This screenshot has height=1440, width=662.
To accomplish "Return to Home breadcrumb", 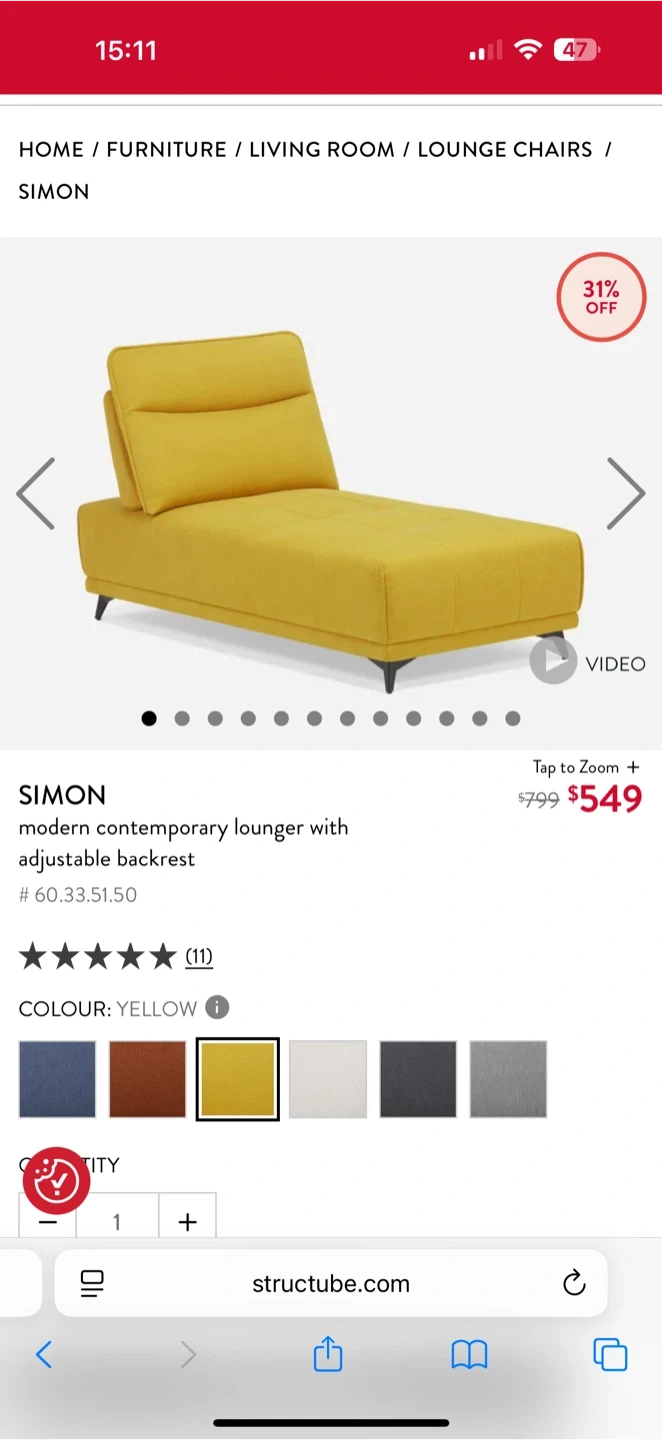I will [x=51, y=149].
